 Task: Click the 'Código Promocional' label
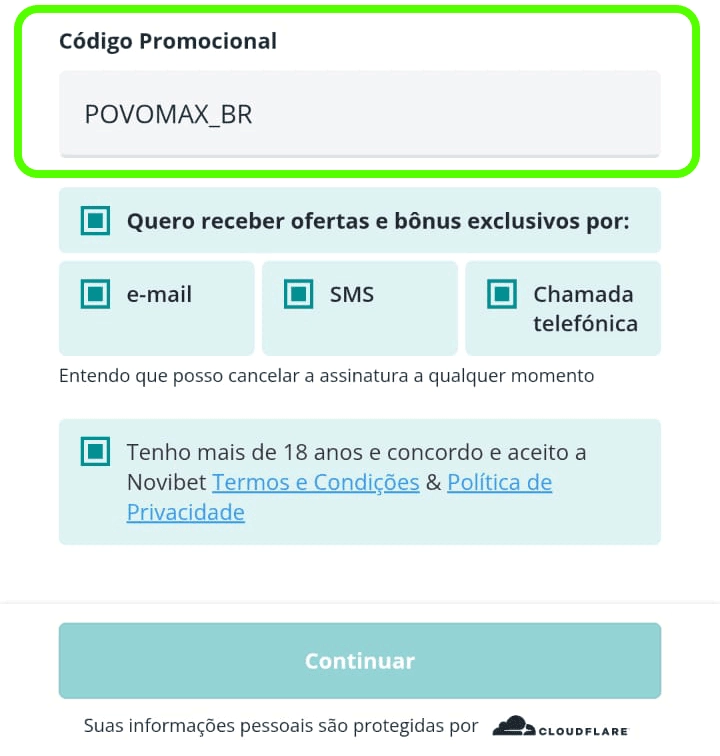point(168,41)
